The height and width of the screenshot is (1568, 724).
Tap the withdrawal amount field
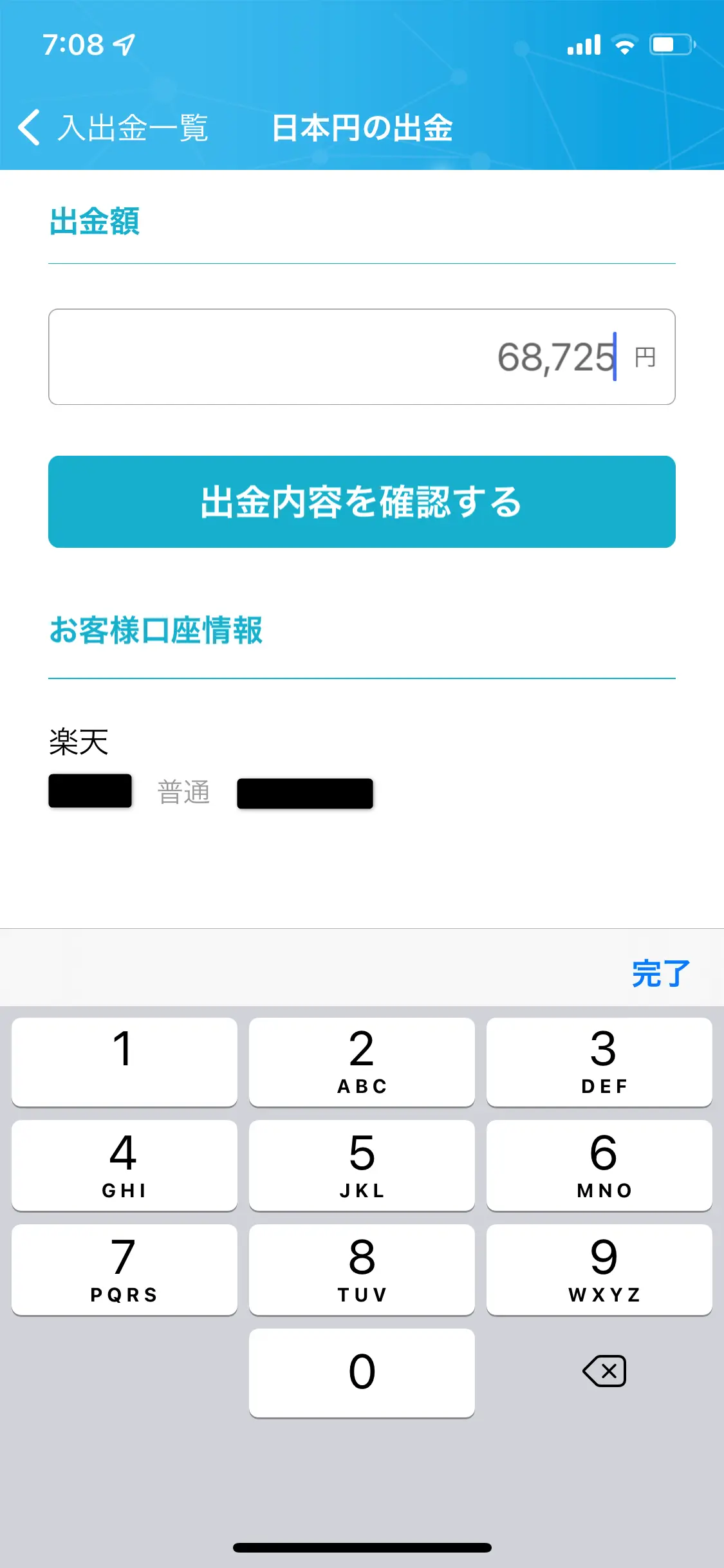[362, 357]
